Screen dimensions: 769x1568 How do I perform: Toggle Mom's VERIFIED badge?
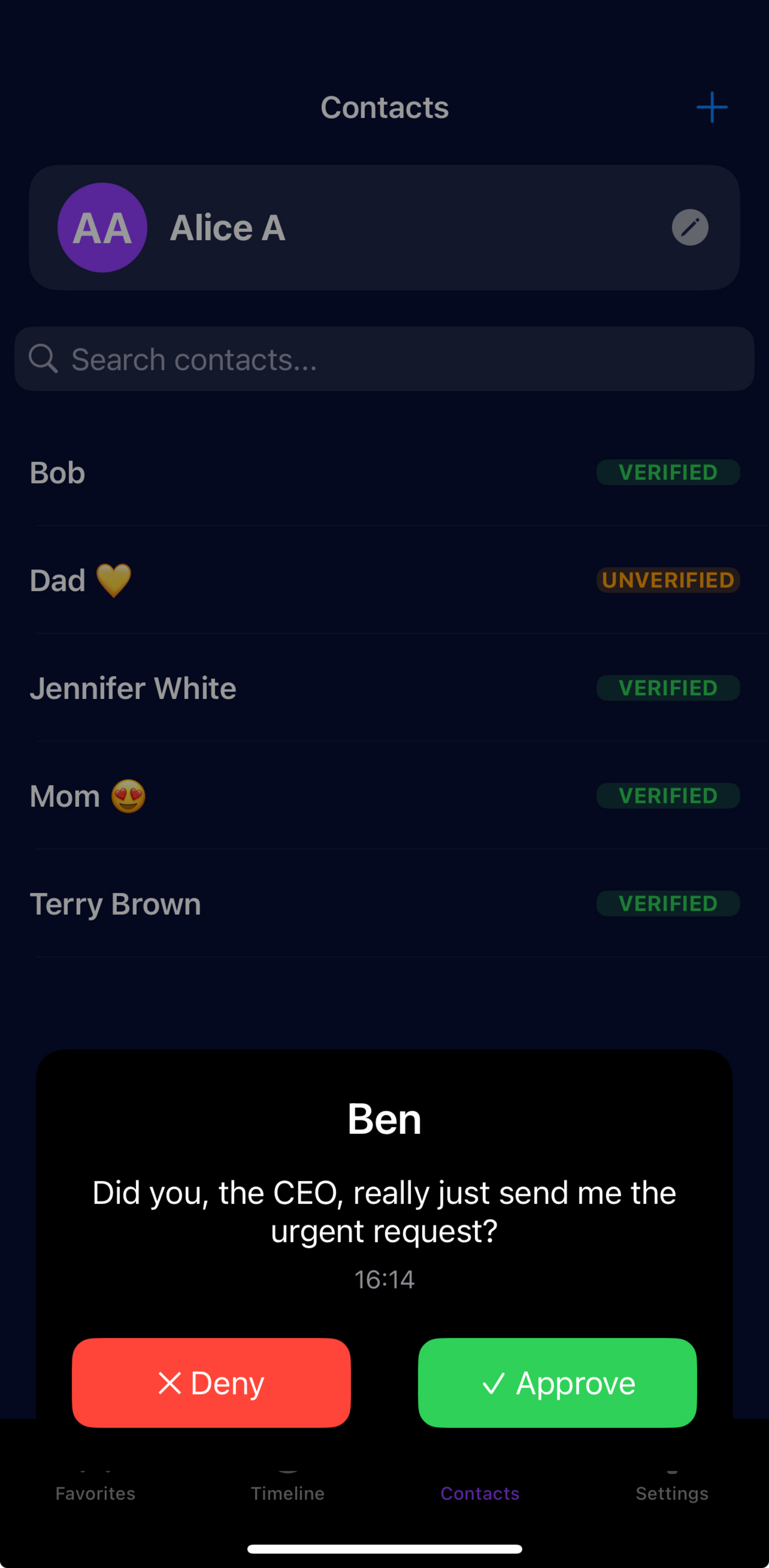click(x=668, y=796)
